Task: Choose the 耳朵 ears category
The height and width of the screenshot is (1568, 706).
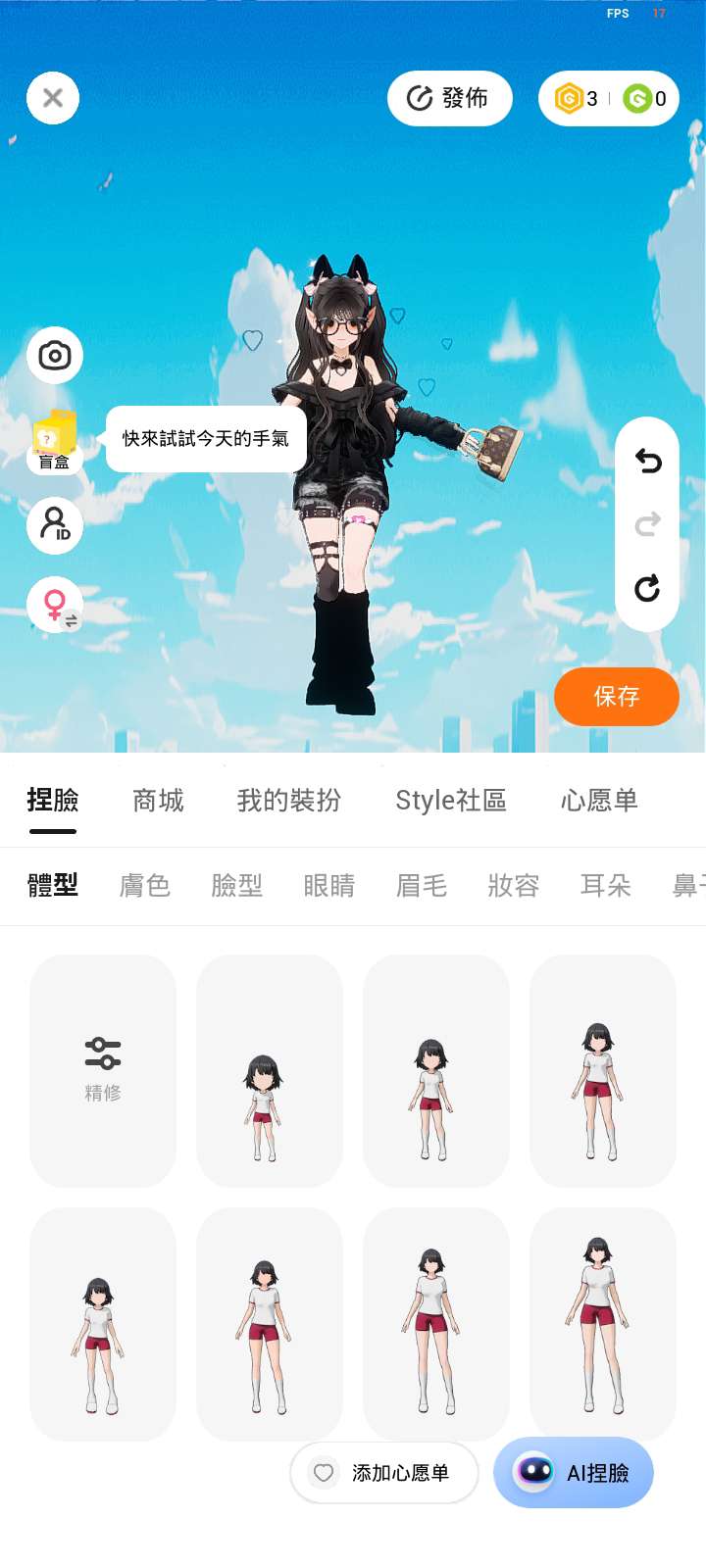Action: point(605,886)
